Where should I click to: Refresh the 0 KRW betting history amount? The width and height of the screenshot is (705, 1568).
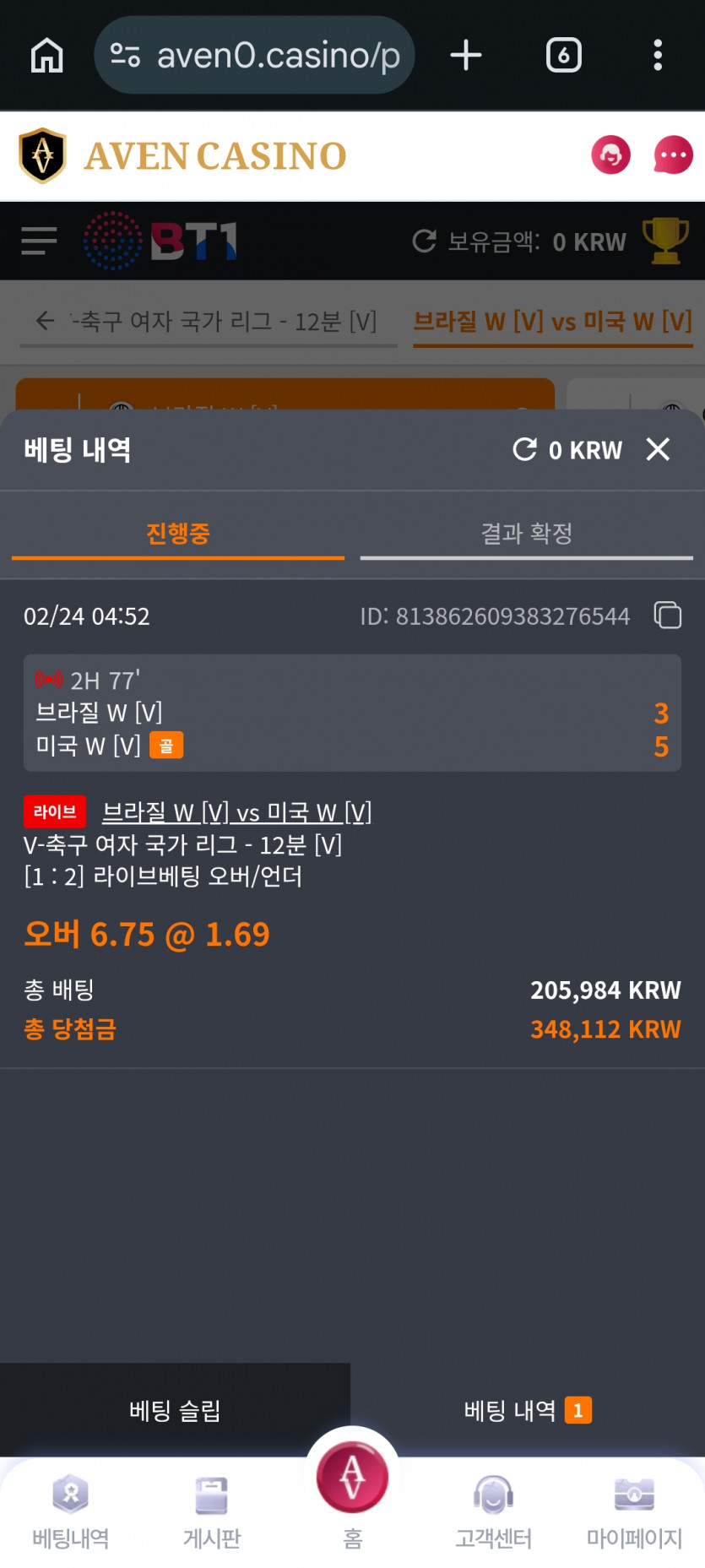tap(524, 450)
